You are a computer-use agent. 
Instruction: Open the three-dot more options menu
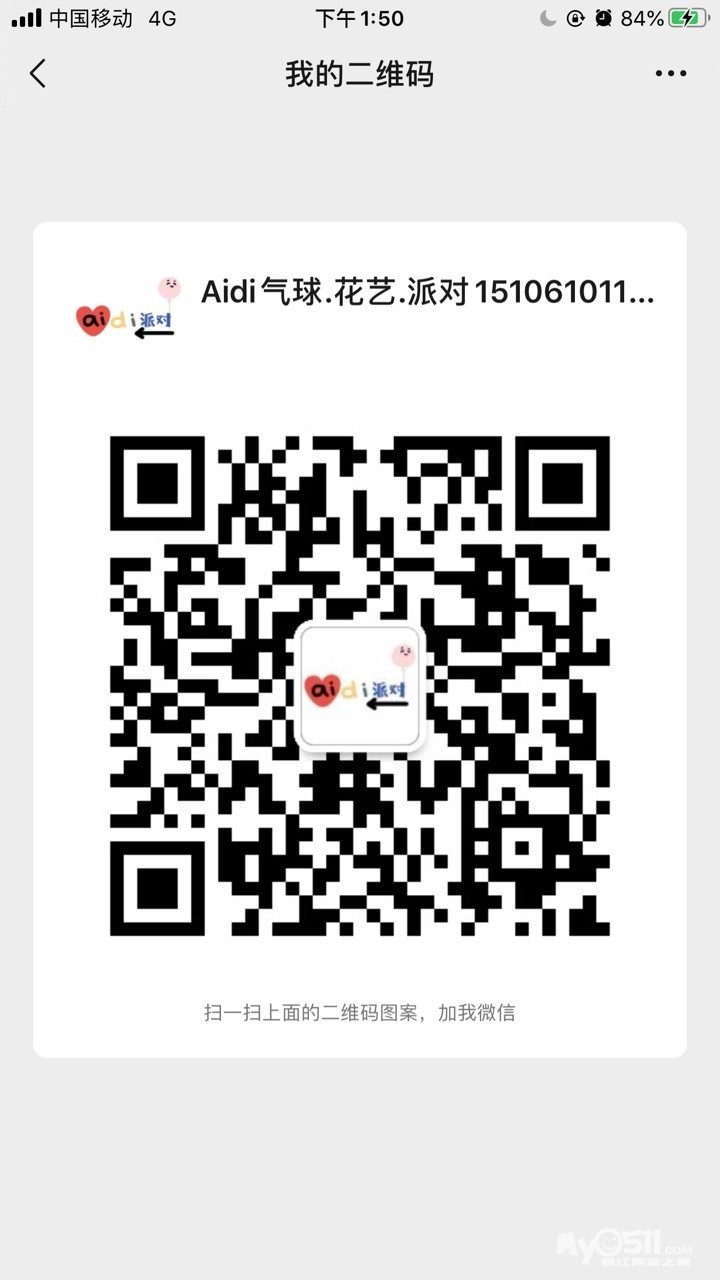[671, 74]
